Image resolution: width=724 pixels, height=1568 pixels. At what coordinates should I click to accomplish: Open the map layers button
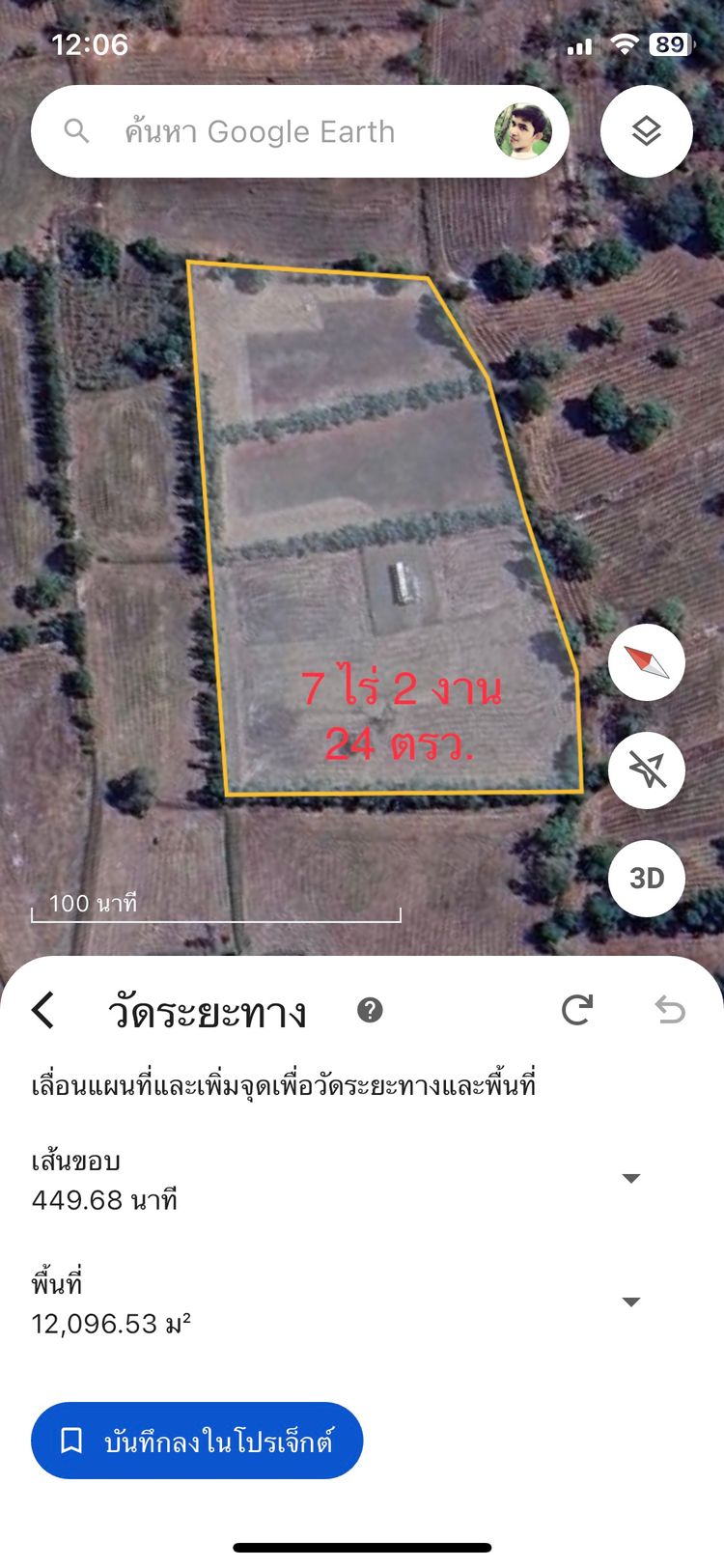[x=646, y=131]
